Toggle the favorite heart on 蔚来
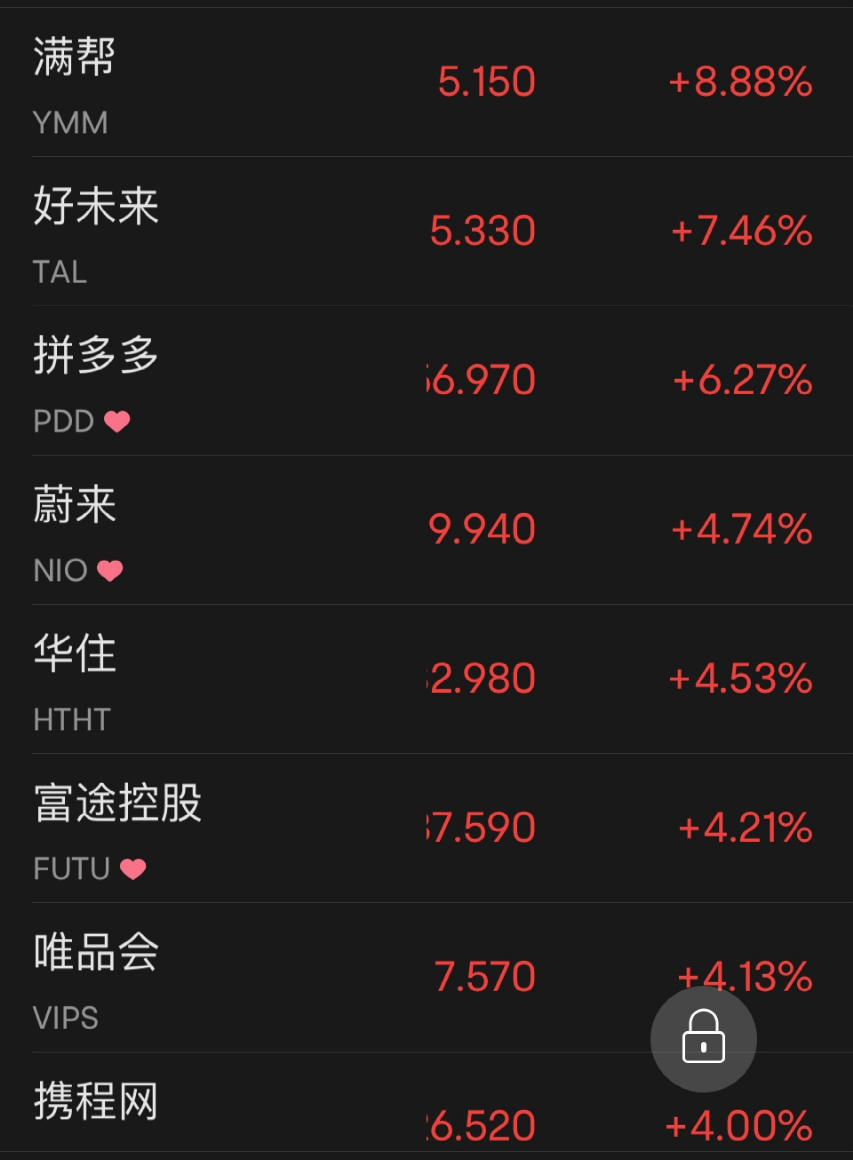The height and width of the screenshot is (1160, 853). click(x=110, y=570)
